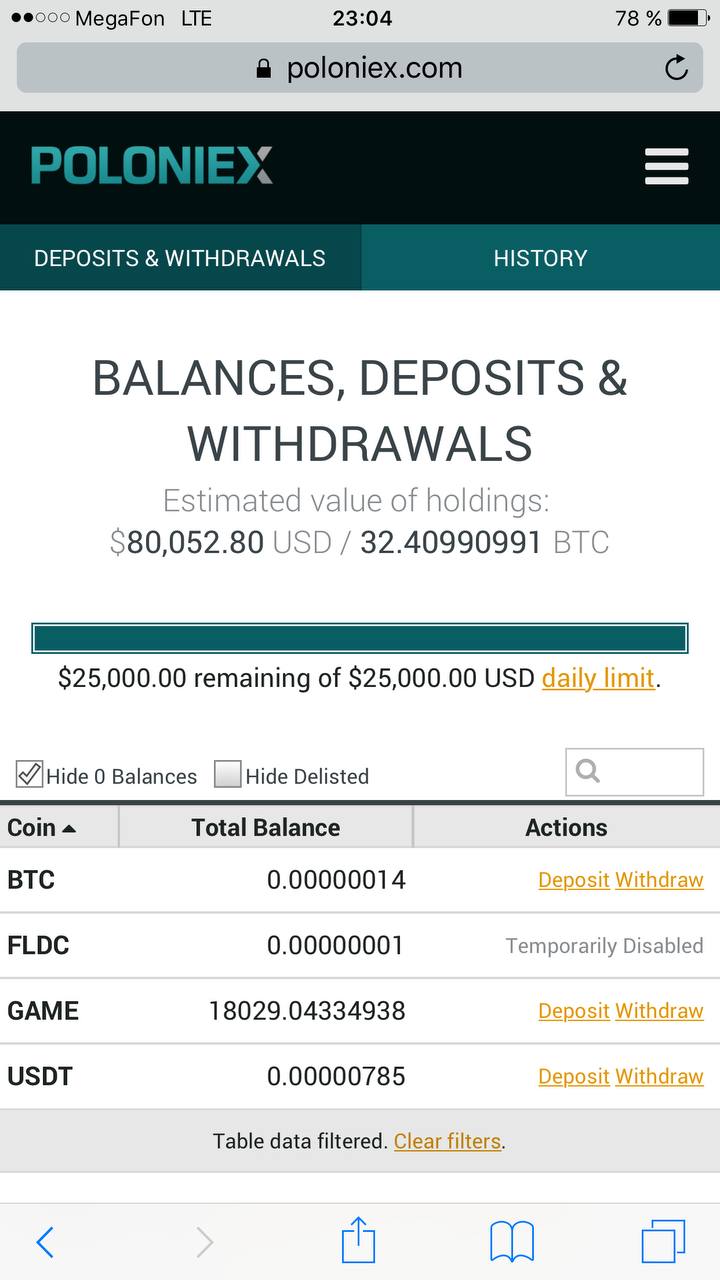Withdraw the USDT balance
Screen dimensions: 720x1280
[x=659, y=1076]
